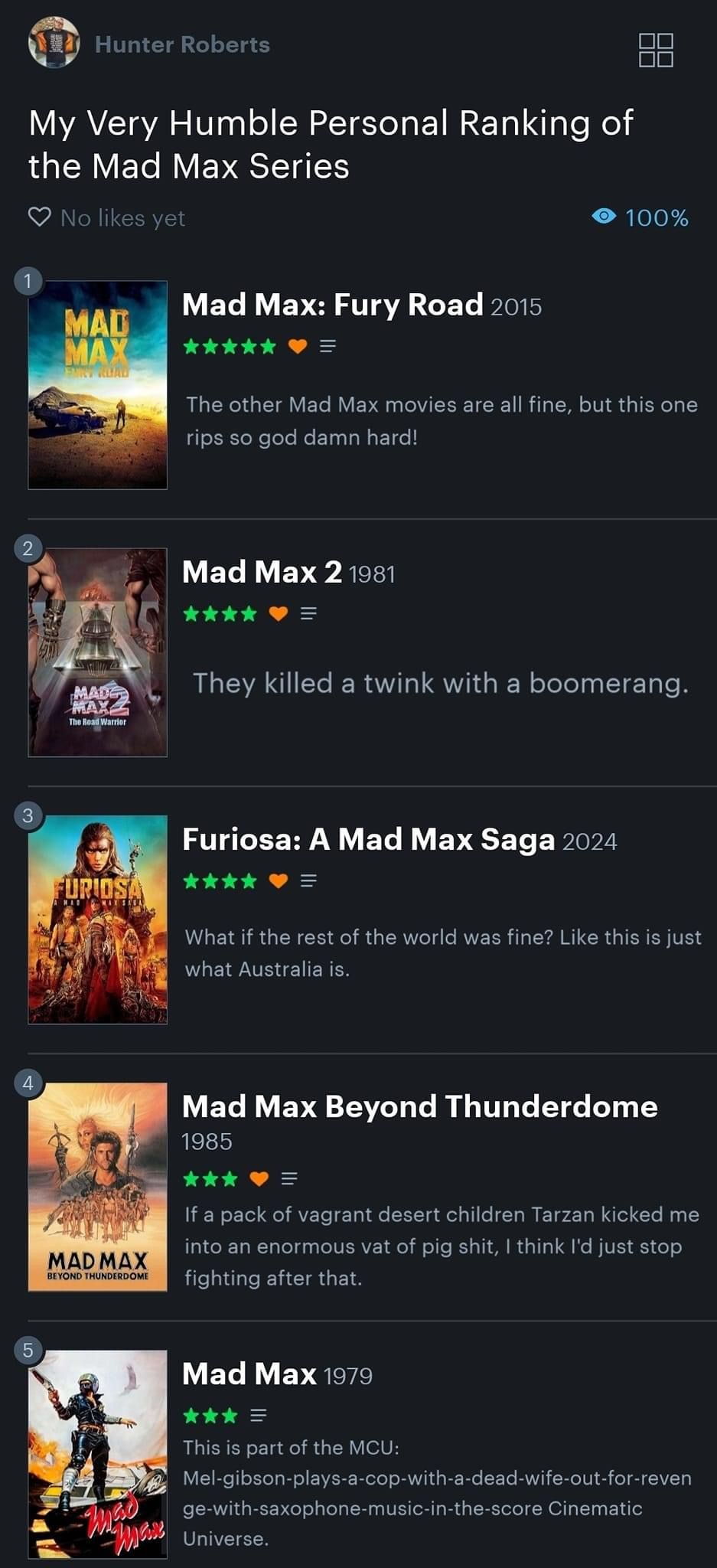The width and height of the screenshot is (717, 1568).
Task: Read the full review of Fury Road
Action: tap(328, 346)
